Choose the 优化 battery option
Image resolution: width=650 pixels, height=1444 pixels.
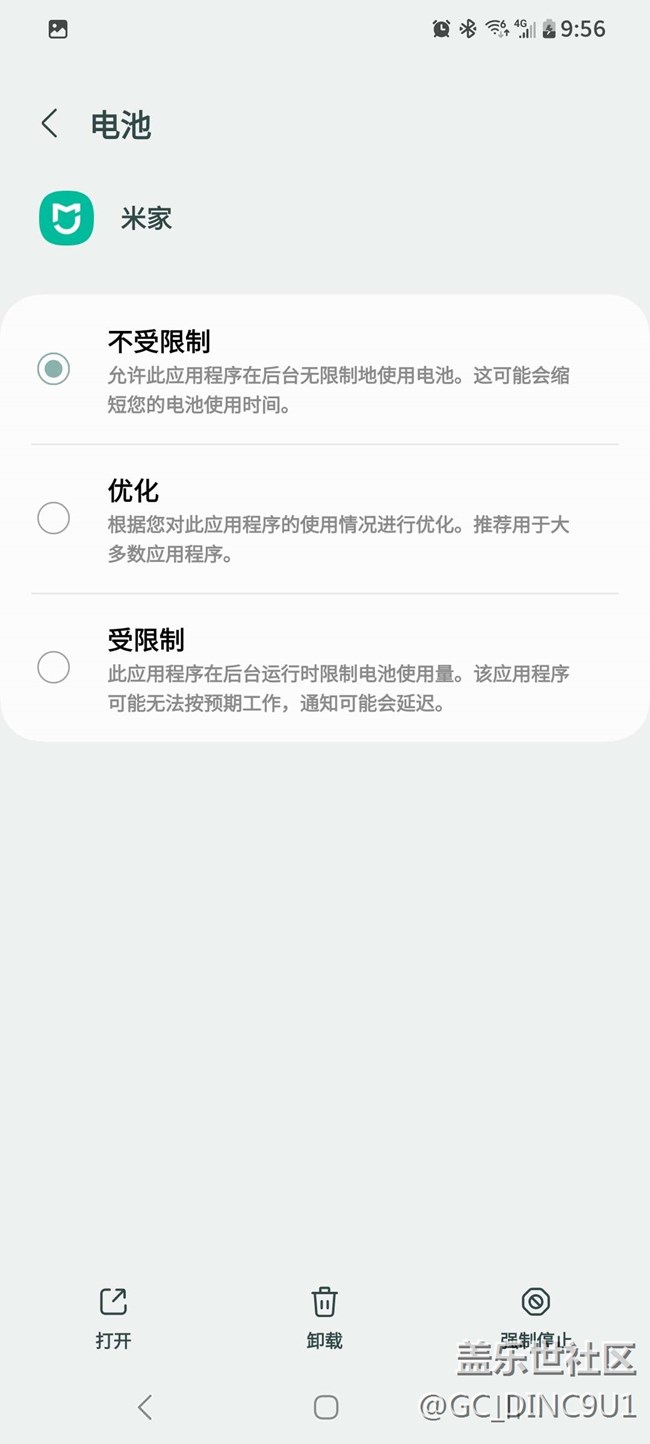(53, 518)
